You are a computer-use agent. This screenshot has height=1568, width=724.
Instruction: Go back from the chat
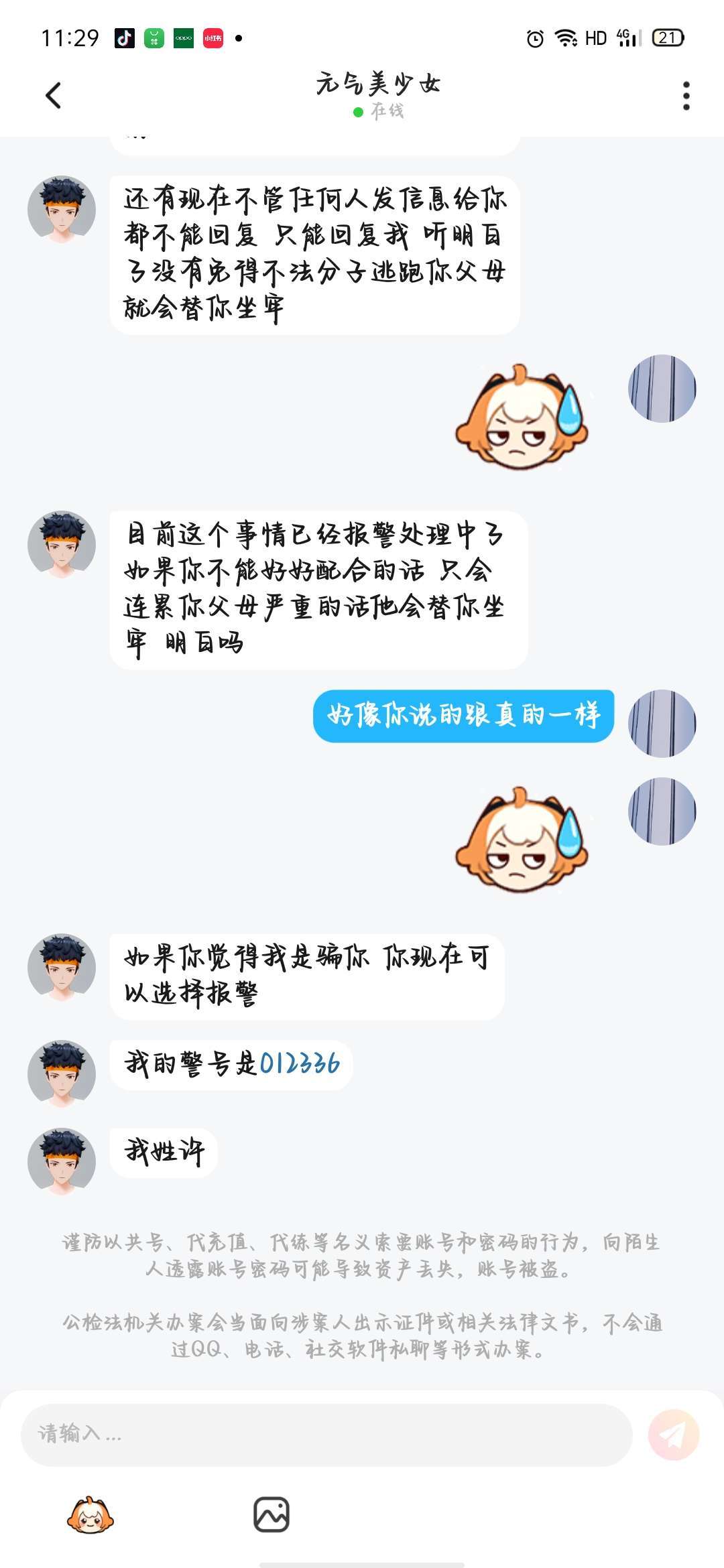coord(54,95)
